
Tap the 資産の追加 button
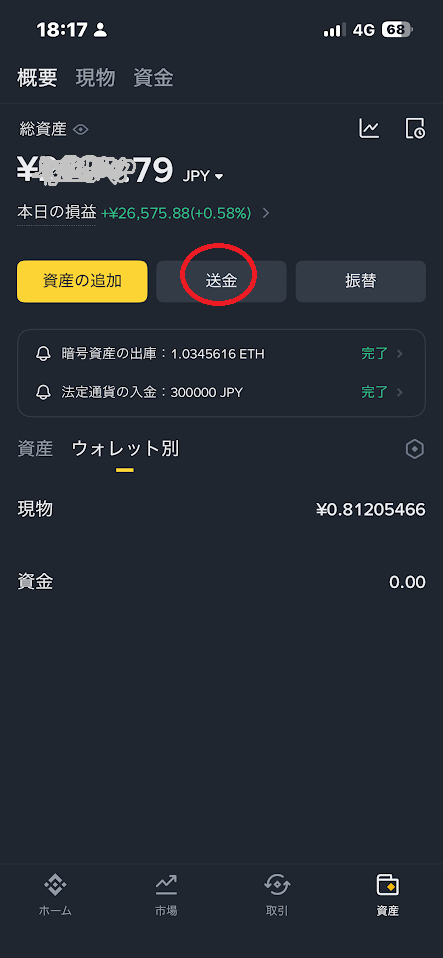(x=82, y=281)
